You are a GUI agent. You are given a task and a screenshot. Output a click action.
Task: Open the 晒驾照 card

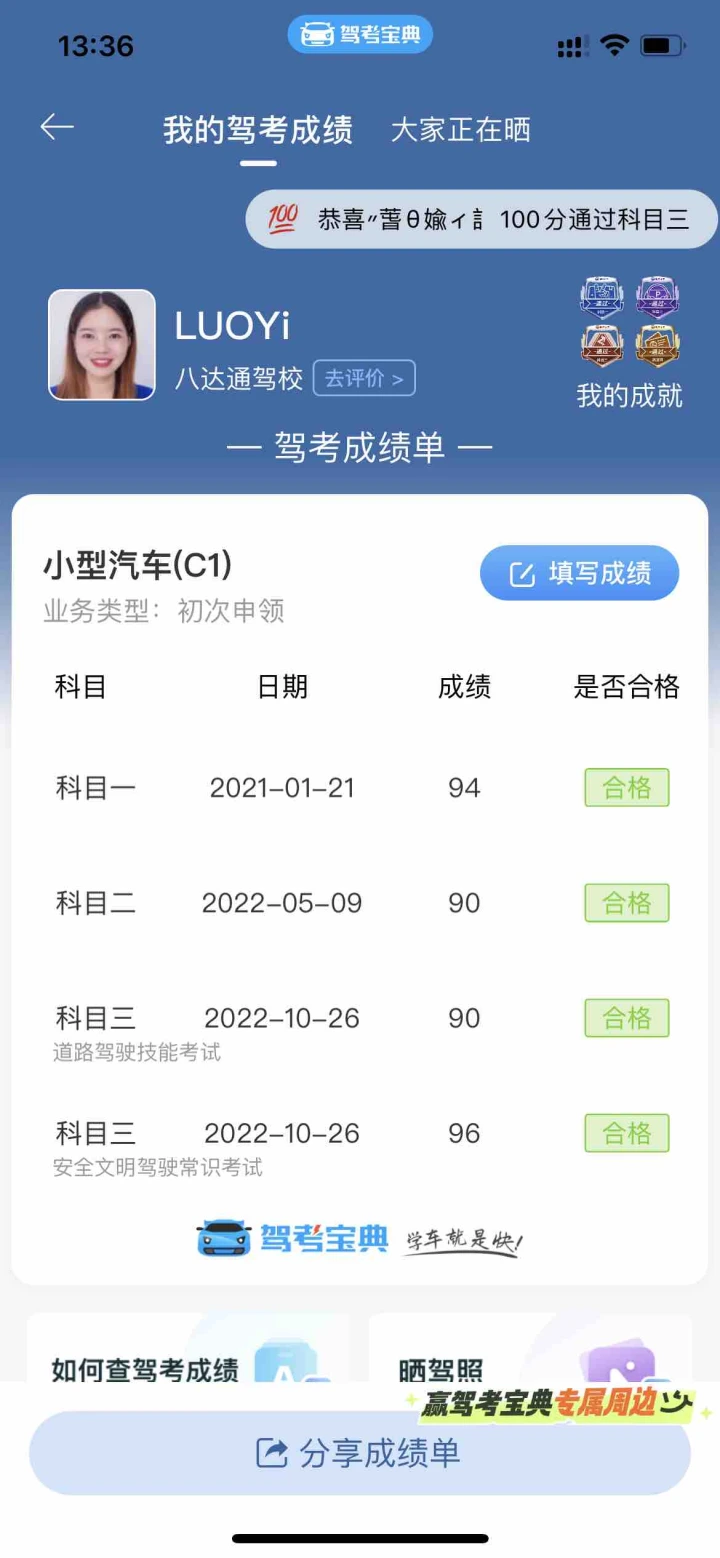530,1348
